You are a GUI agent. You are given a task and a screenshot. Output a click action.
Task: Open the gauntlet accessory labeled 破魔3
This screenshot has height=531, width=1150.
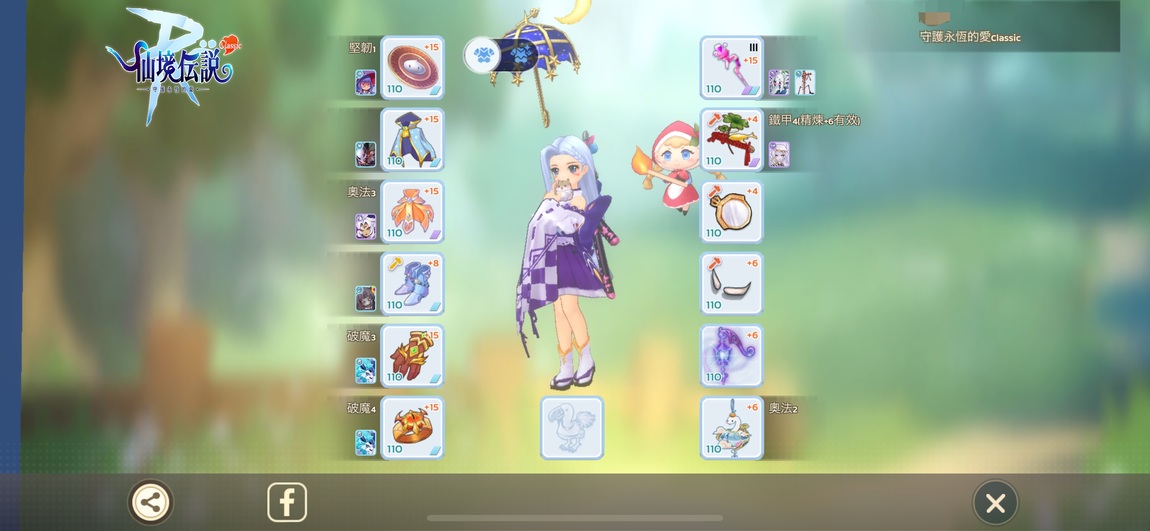tap(412, 356)
